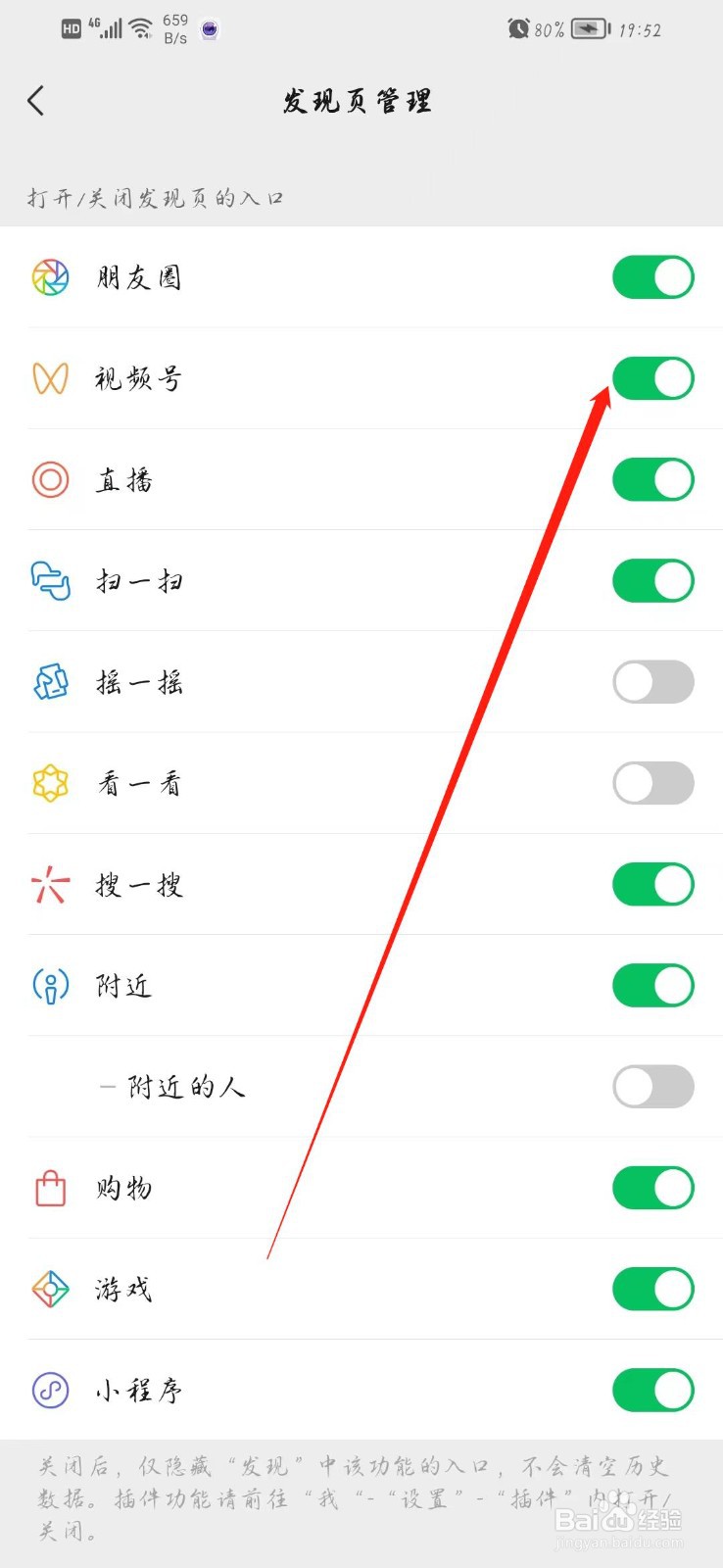Turn off the 视频号 switch
This screenshot has height=1568, width=723.
(652, 378)
